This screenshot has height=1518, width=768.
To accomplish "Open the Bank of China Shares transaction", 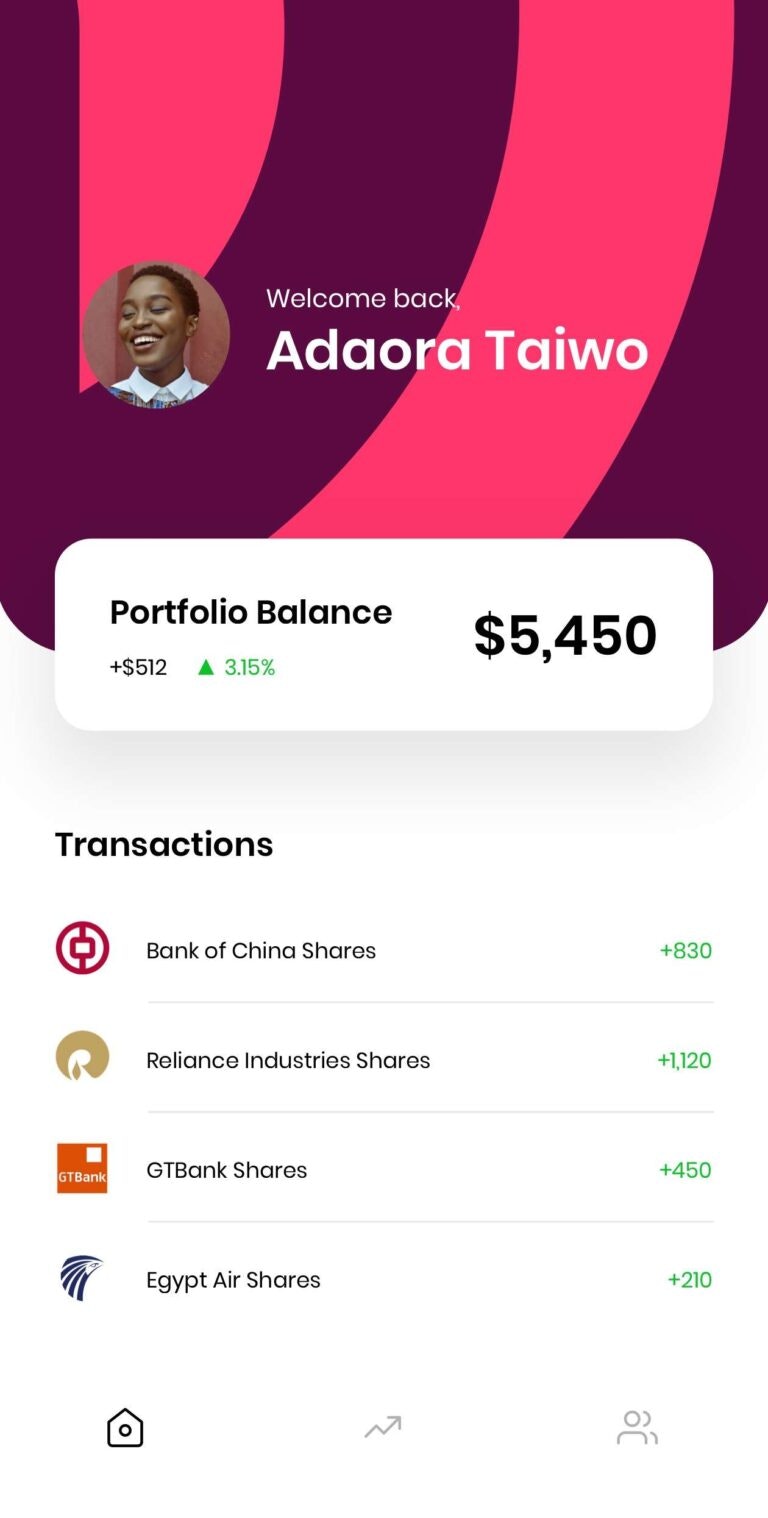I will 261,950.
